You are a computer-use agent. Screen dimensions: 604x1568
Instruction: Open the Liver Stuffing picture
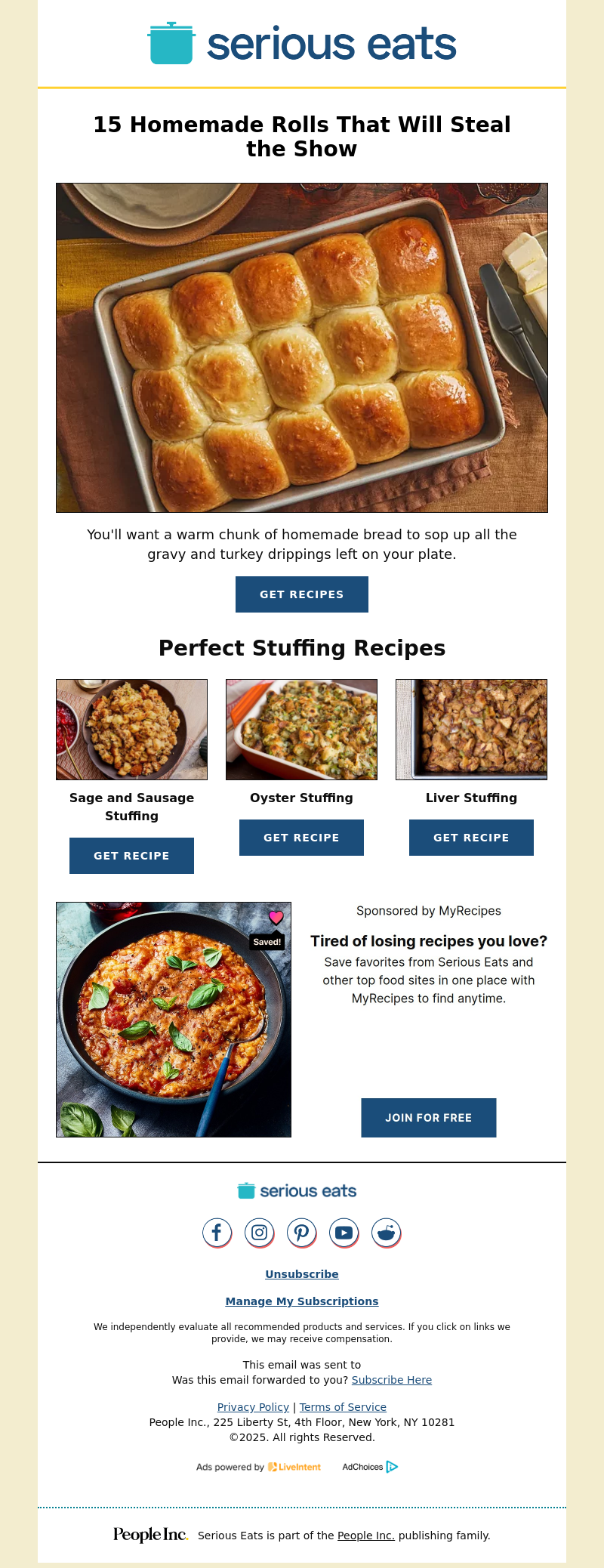tap(471, 730)
